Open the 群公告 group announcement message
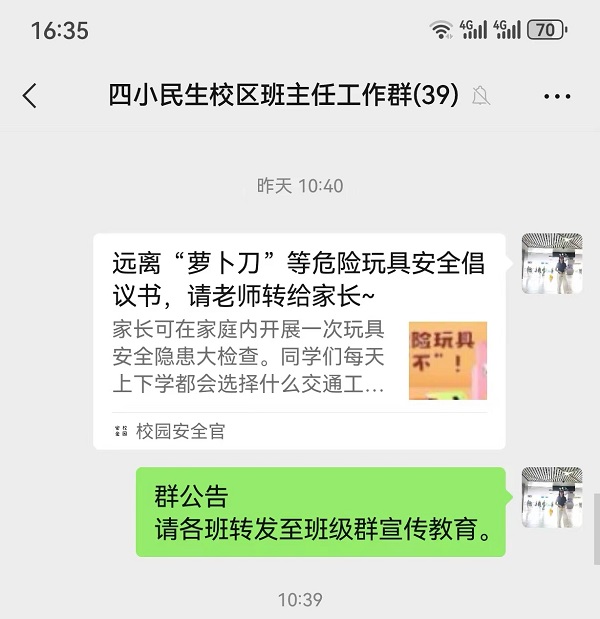Image resolution: width=600 pixels, height=619 pixels. [x=320, y=512]
